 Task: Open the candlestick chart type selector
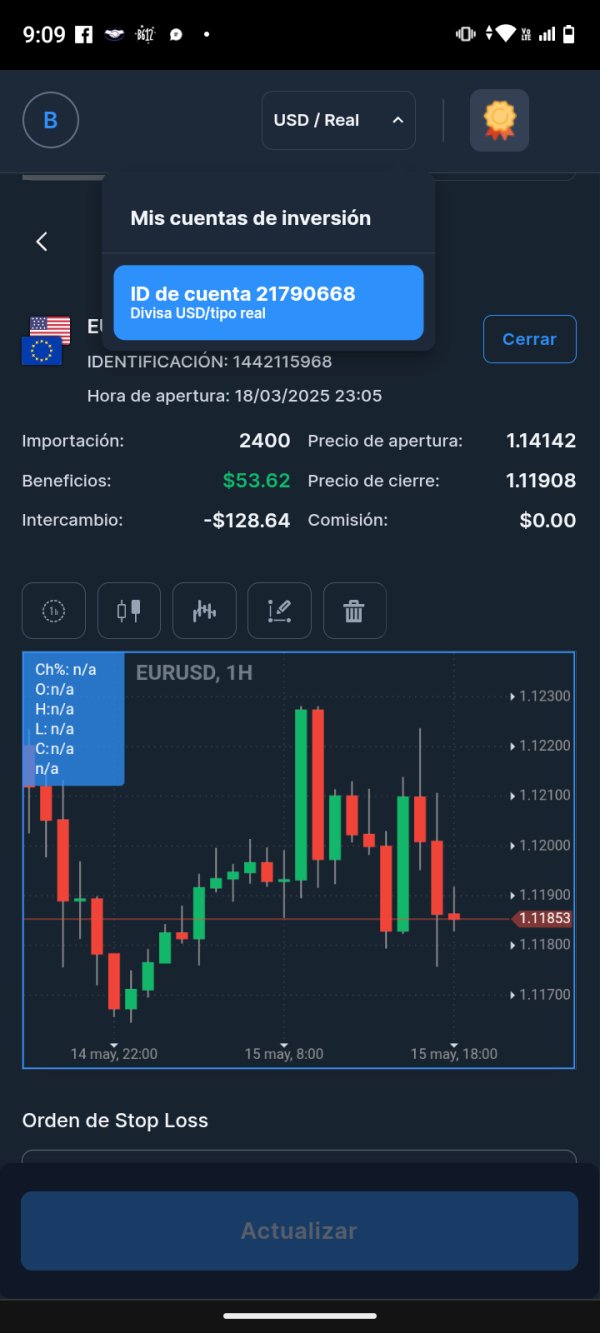[129, 610]
